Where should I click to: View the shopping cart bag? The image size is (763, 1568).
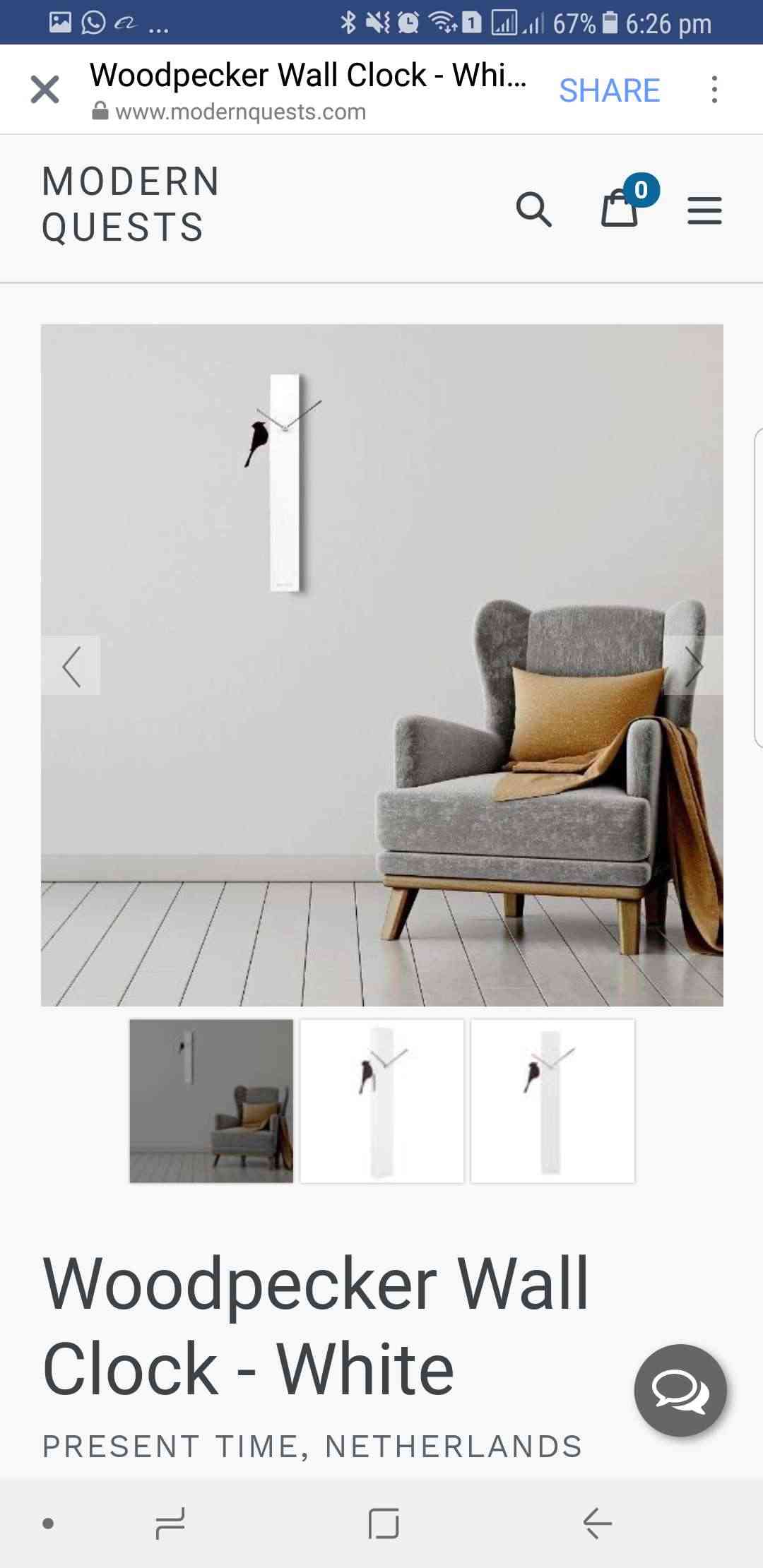620,208
